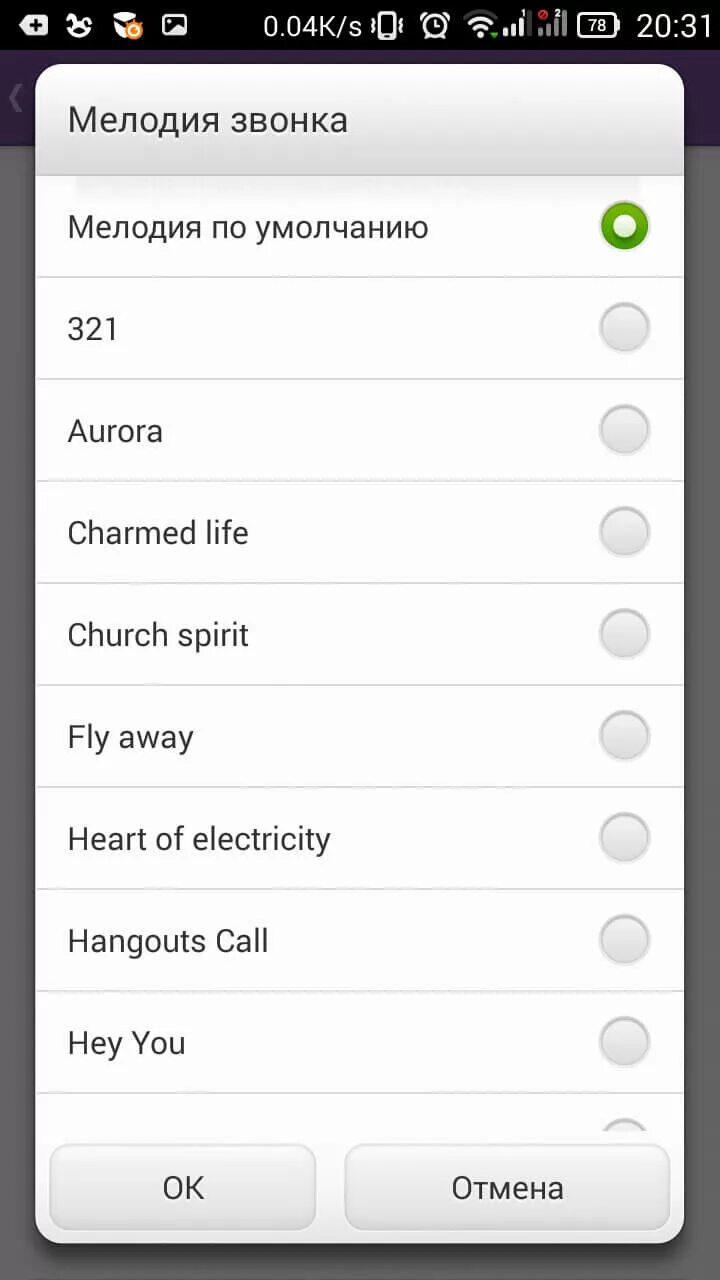The image size is (720, 1280).
Task: Tap Отмена to cancel the dialog
Action: coord(507,1187)
